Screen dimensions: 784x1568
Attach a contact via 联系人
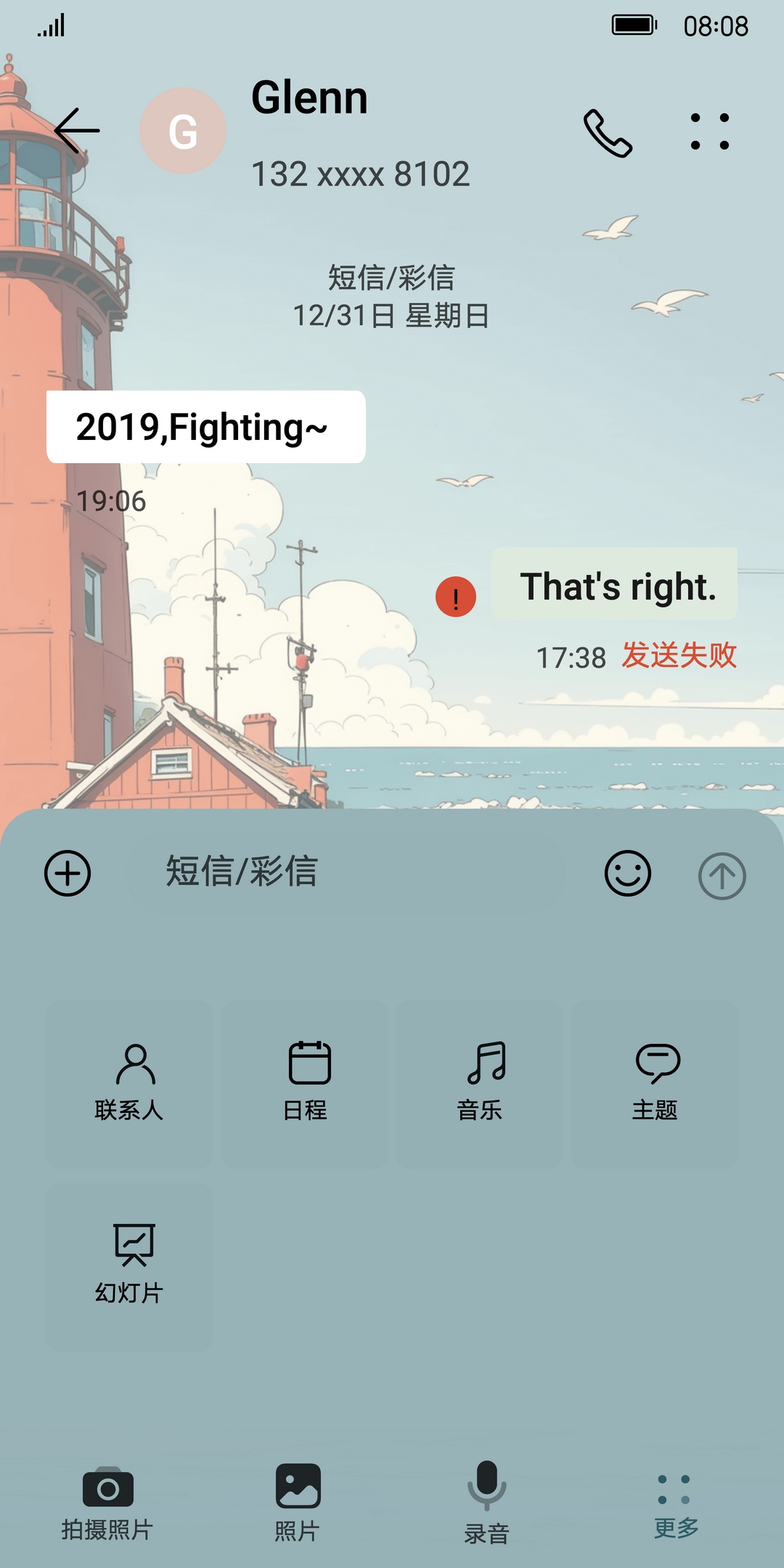click(x=129, y=1084)
